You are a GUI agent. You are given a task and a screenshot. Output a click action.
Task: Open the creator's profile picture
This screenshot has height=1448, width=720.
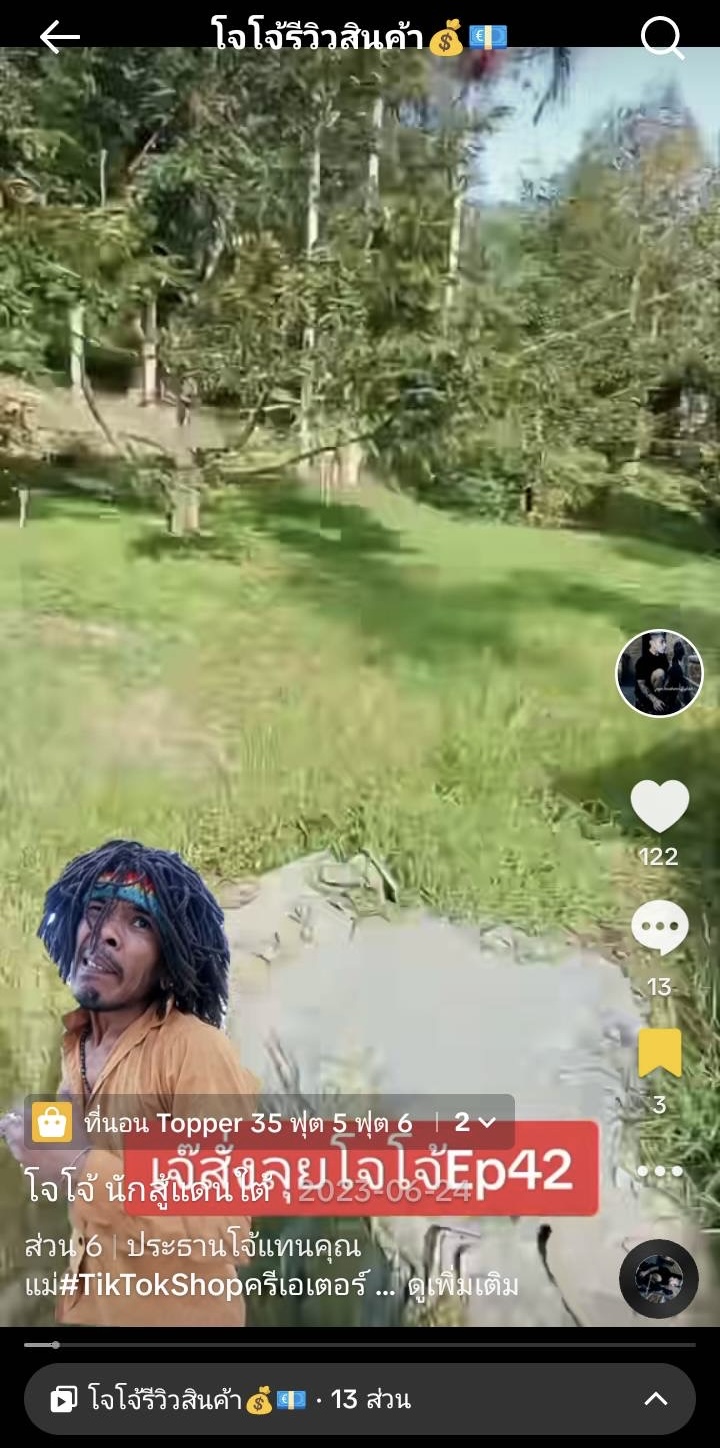click(x=659, y=673)
